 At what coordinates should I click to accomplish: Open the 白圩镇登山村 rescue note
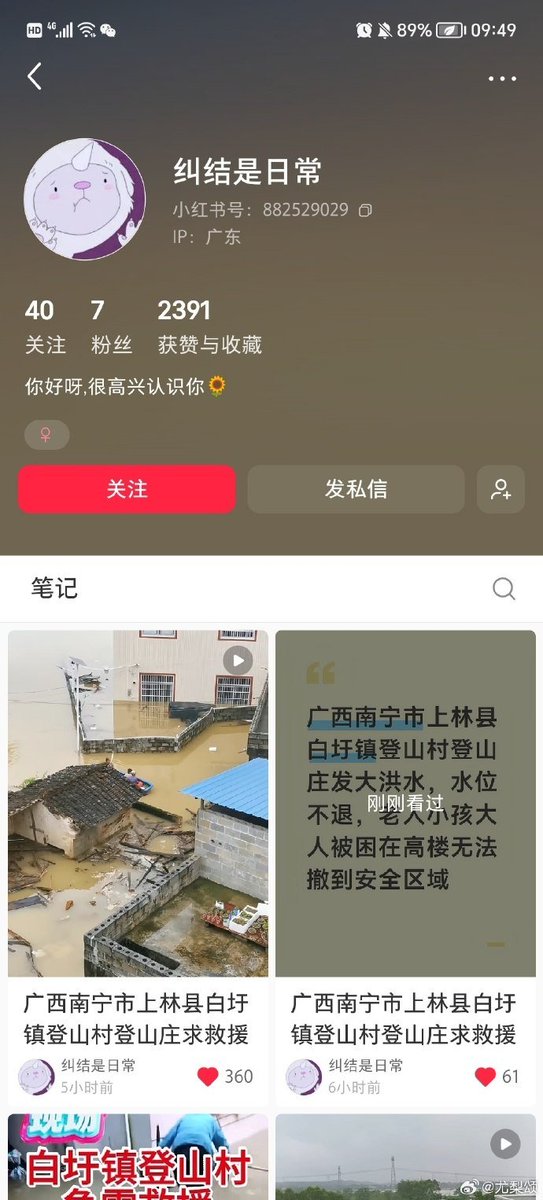click(138, 1157)
